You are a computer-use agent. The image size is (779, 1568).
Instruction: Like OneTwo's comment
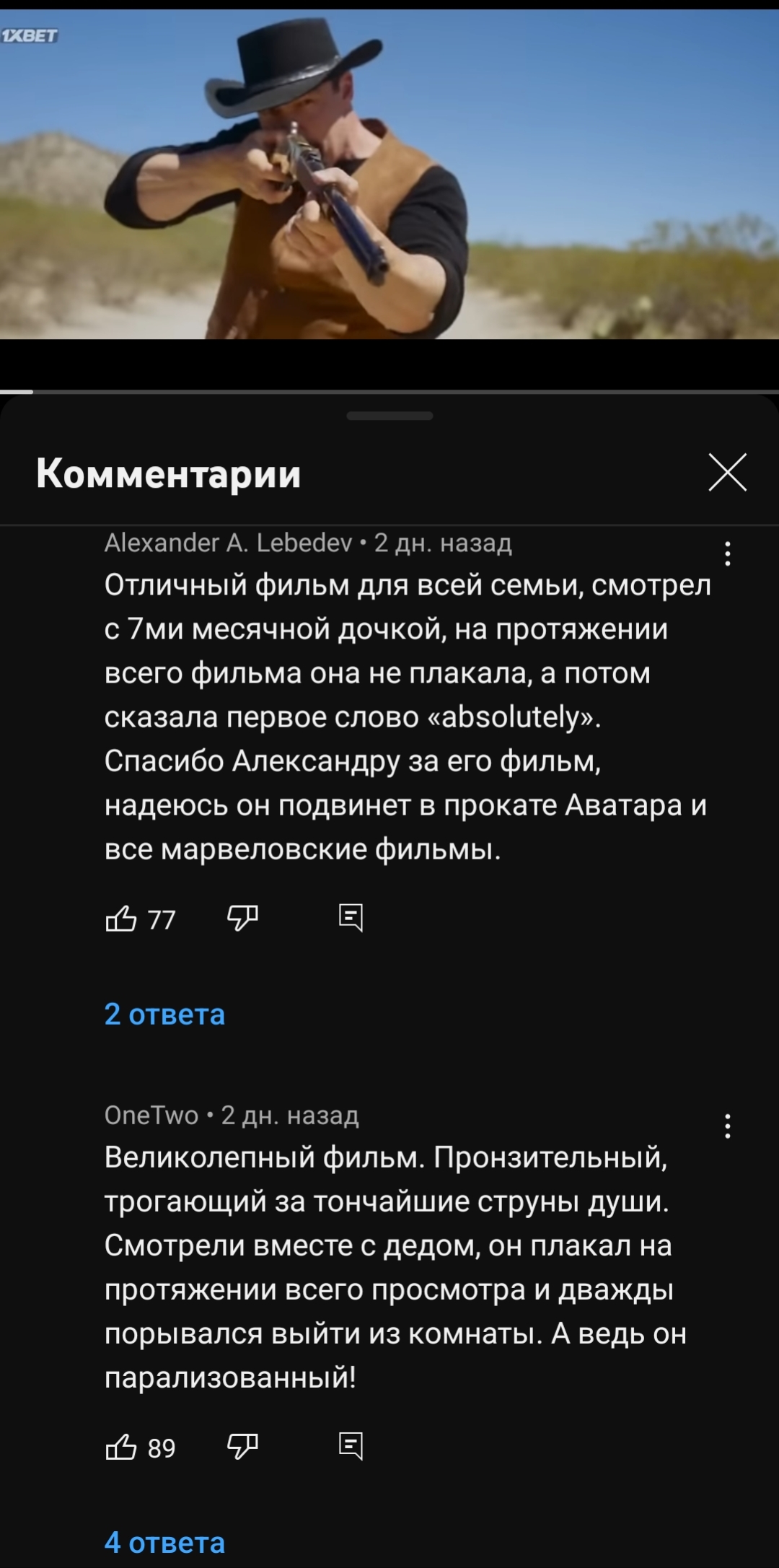point(121,1447)
